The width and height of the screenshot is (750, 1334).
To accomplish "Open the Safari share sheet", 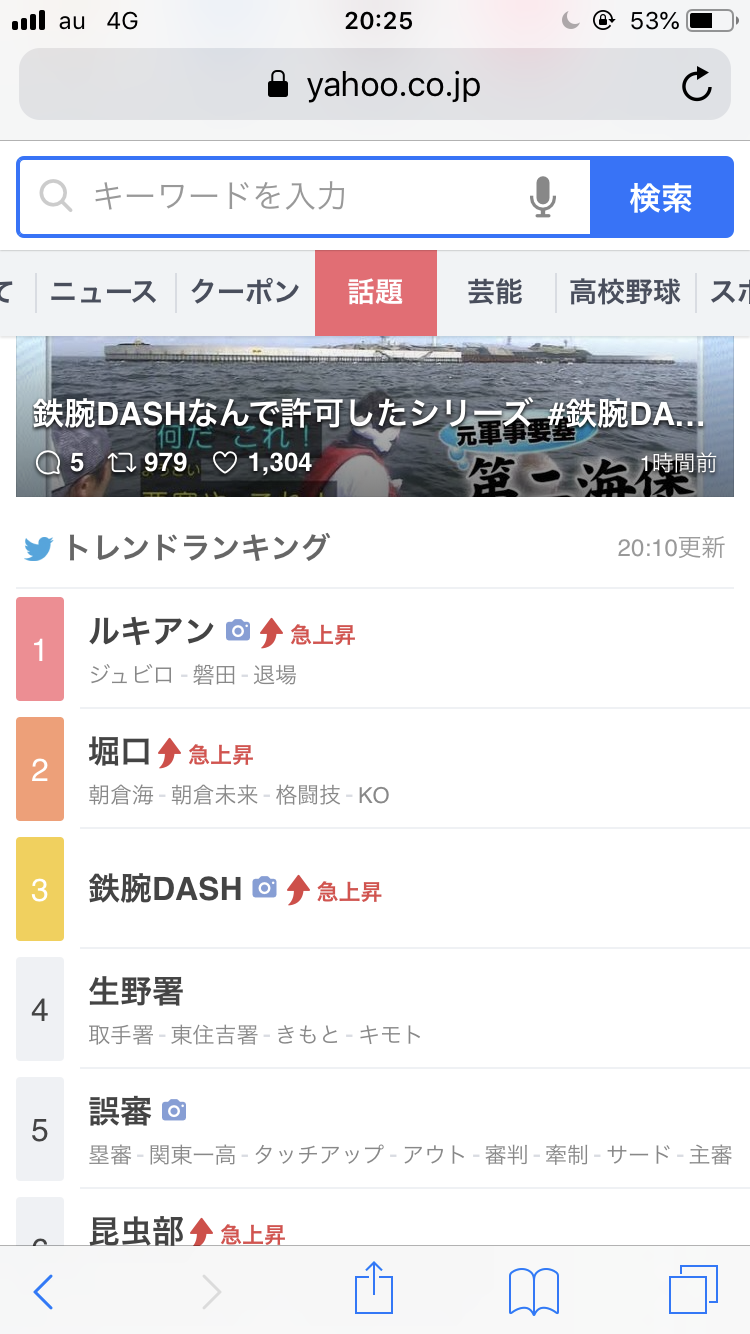I will pyautogui.click(x=375, y=1289).
